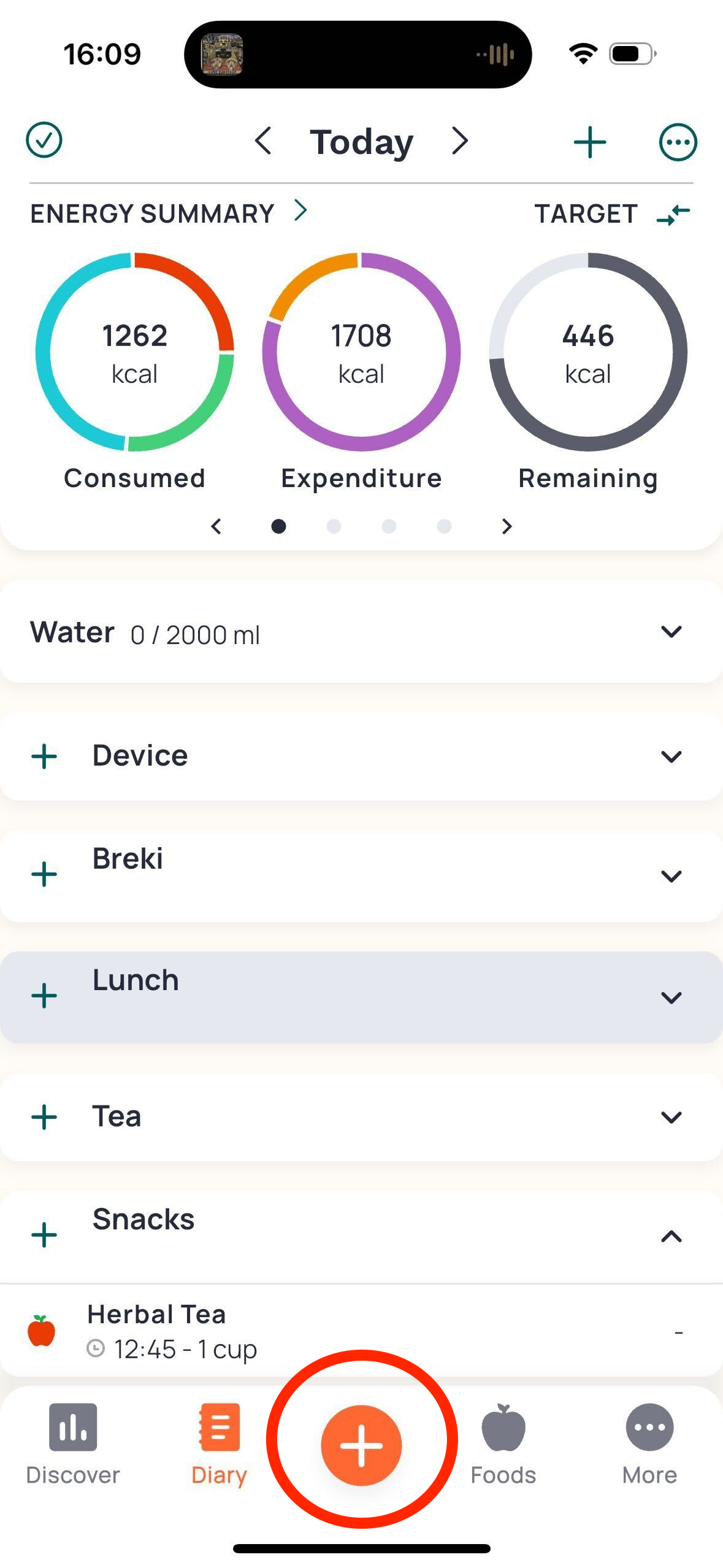
Task: Expand the Water section
Action: click(671, 632)
